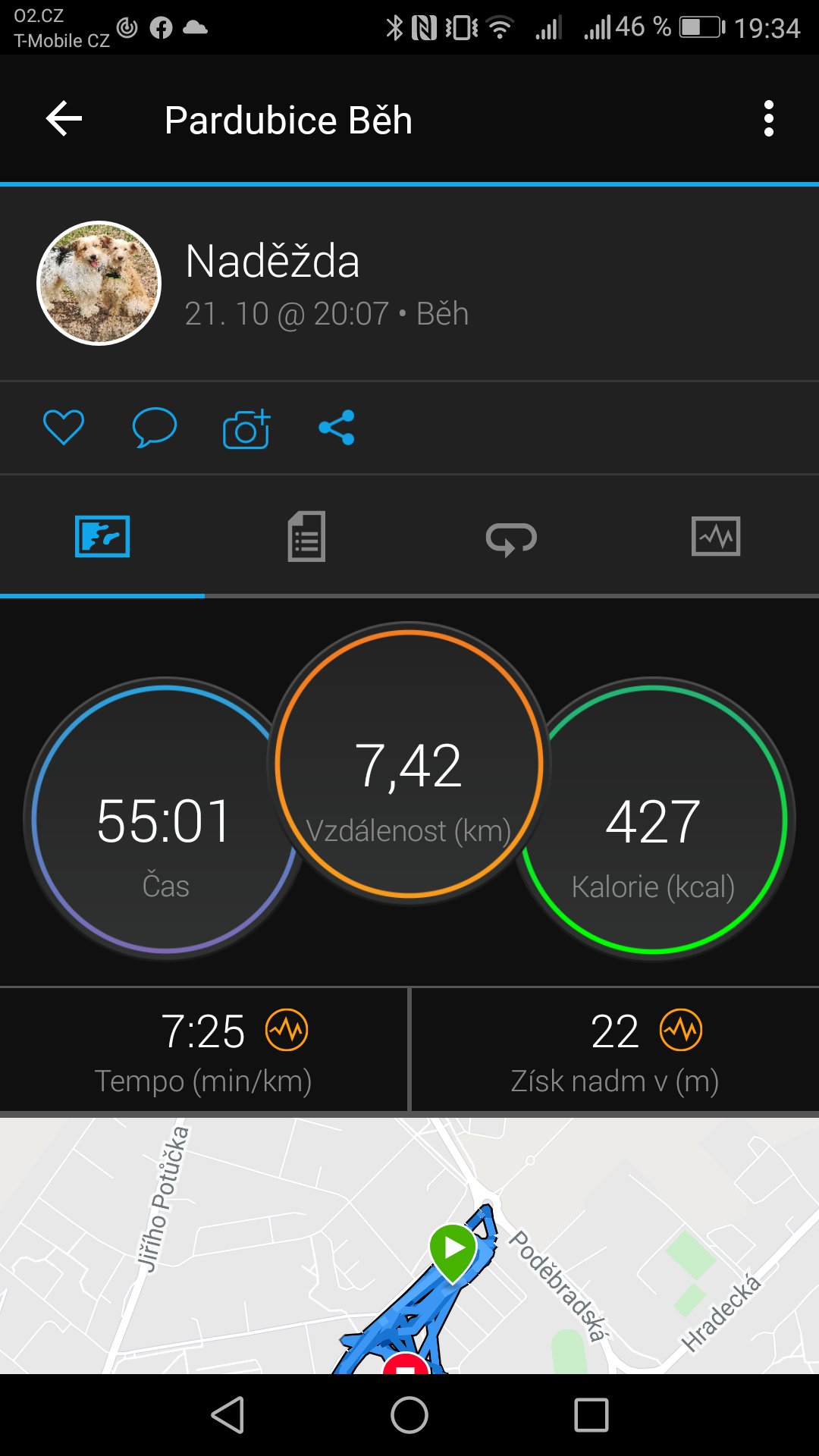
Task: Open the route map
Action: (x=409, y=1245)
